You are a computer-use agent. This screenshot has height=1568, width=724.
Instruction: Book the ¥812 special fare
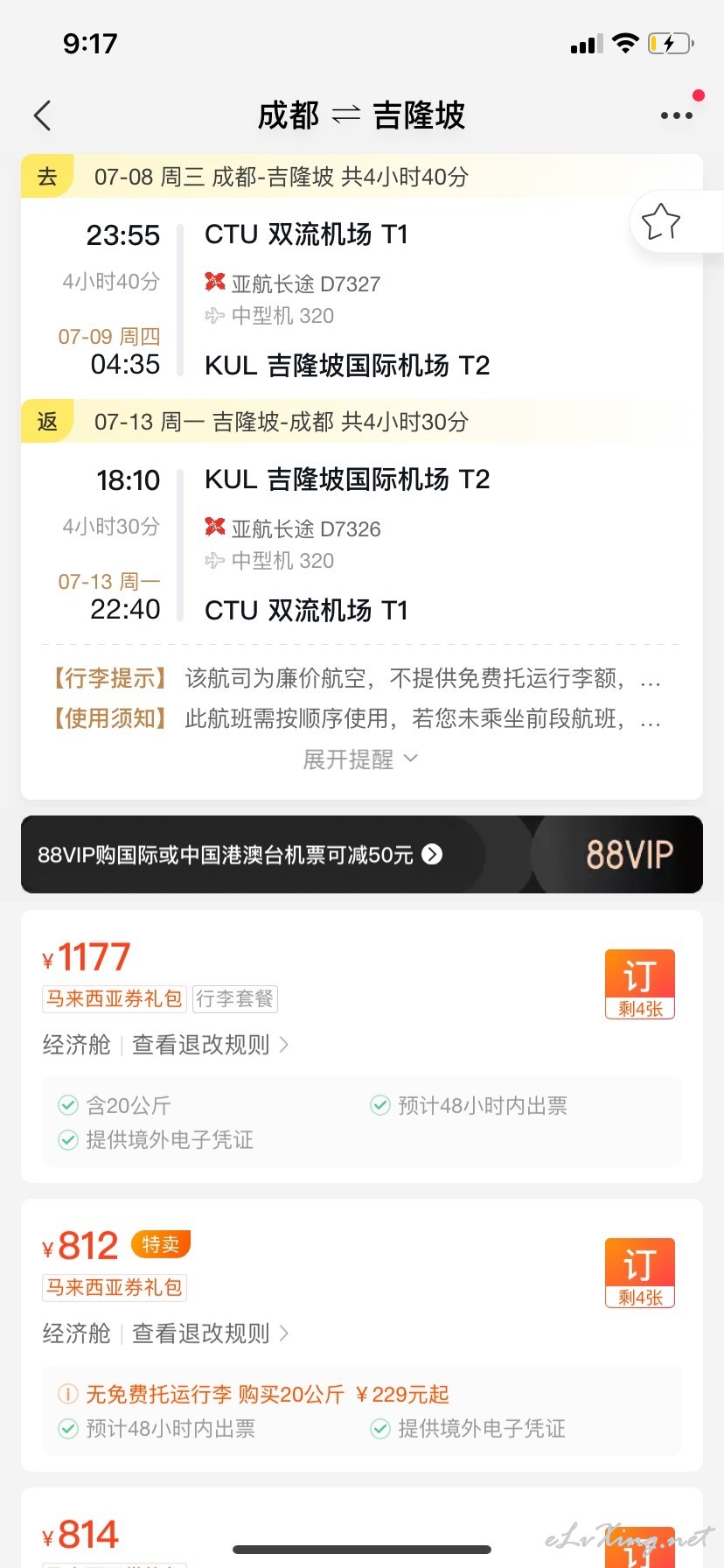click(x=640, y=1273)
